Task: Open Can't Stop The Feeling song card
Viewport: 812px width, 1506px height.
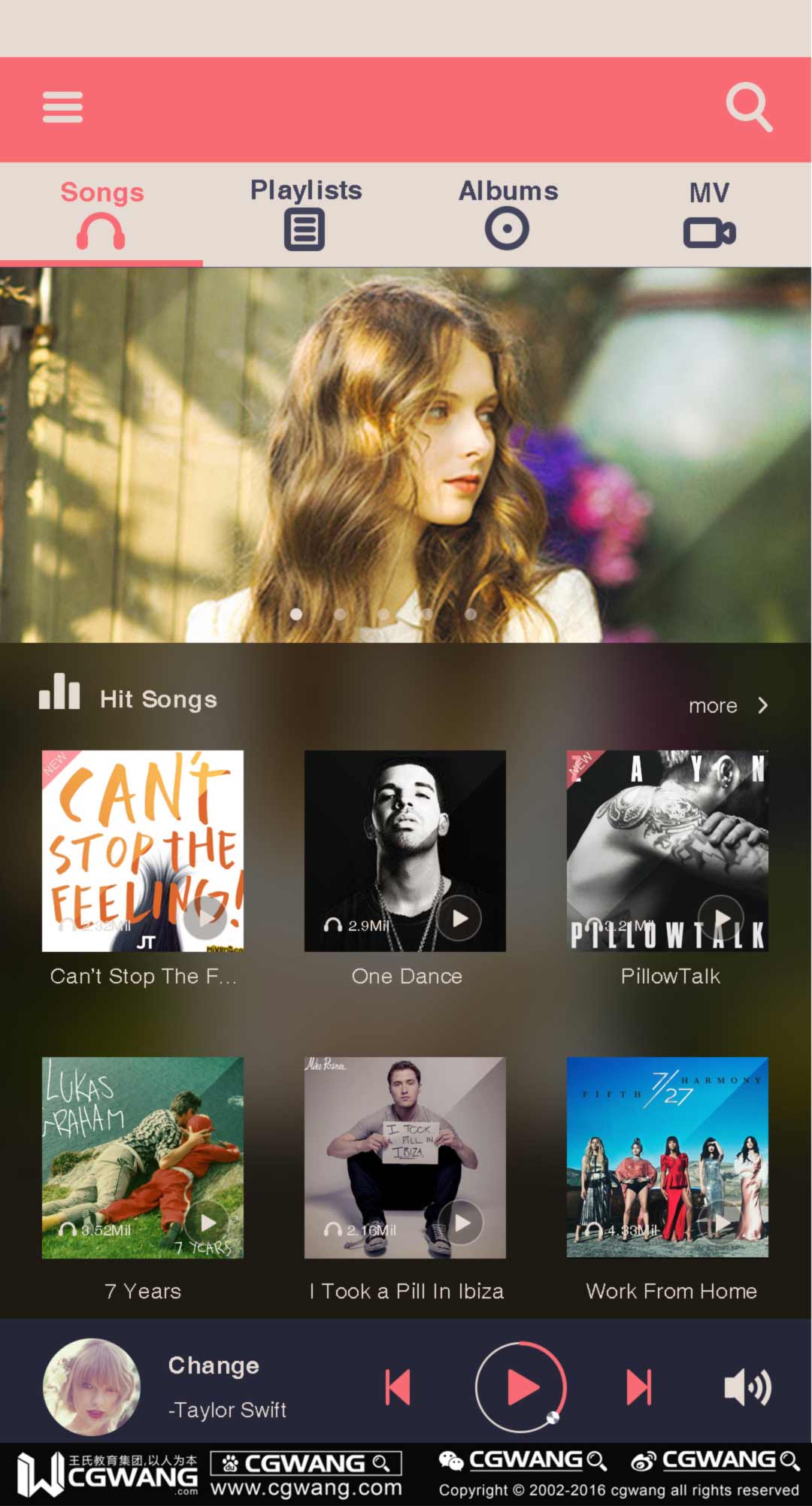Action: coord(143,851)
